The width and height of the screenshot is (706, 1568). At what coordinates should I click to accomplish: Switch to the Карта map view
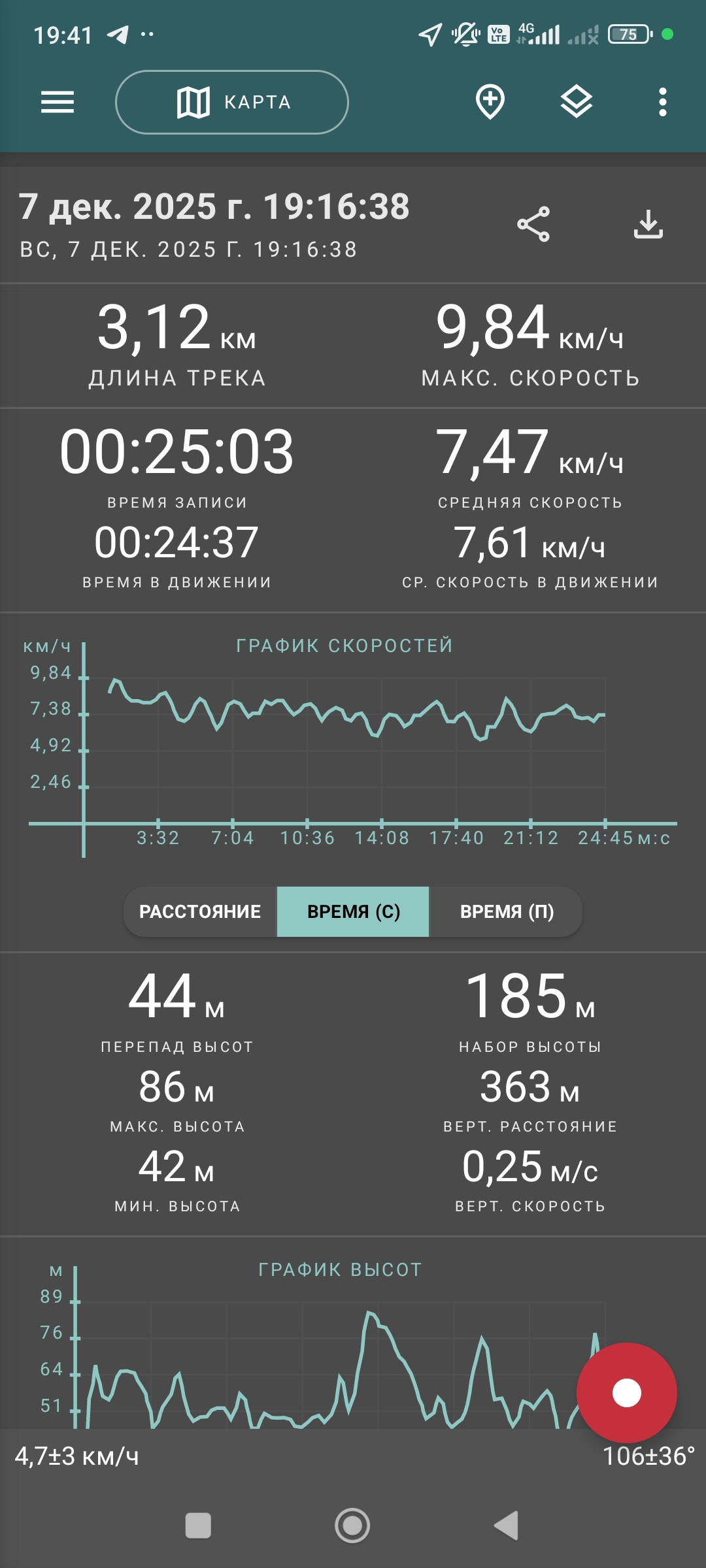232,103
